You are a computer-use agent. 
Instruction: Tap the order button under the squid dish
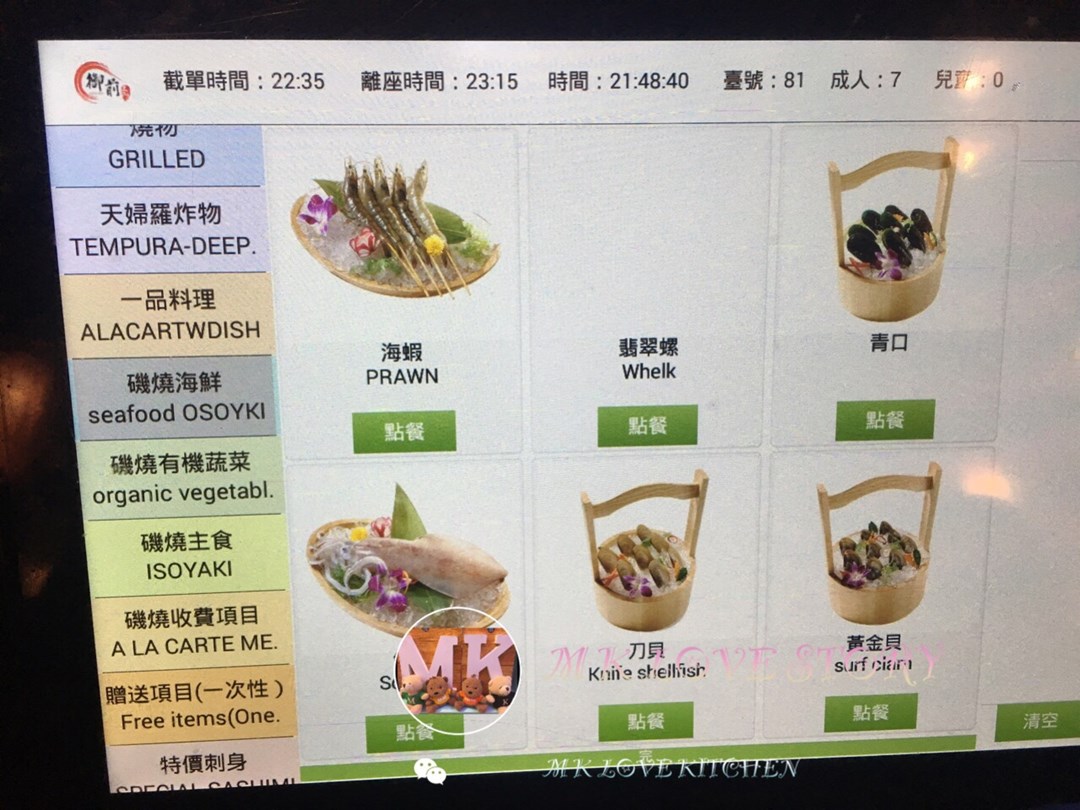[414, 732]
